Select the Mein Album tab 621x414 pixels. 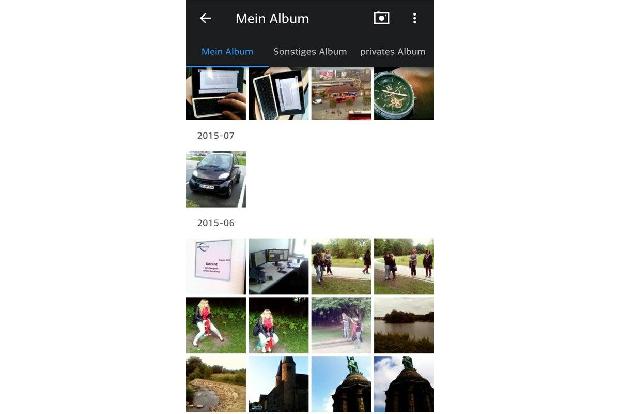click(x=227, y=52)
